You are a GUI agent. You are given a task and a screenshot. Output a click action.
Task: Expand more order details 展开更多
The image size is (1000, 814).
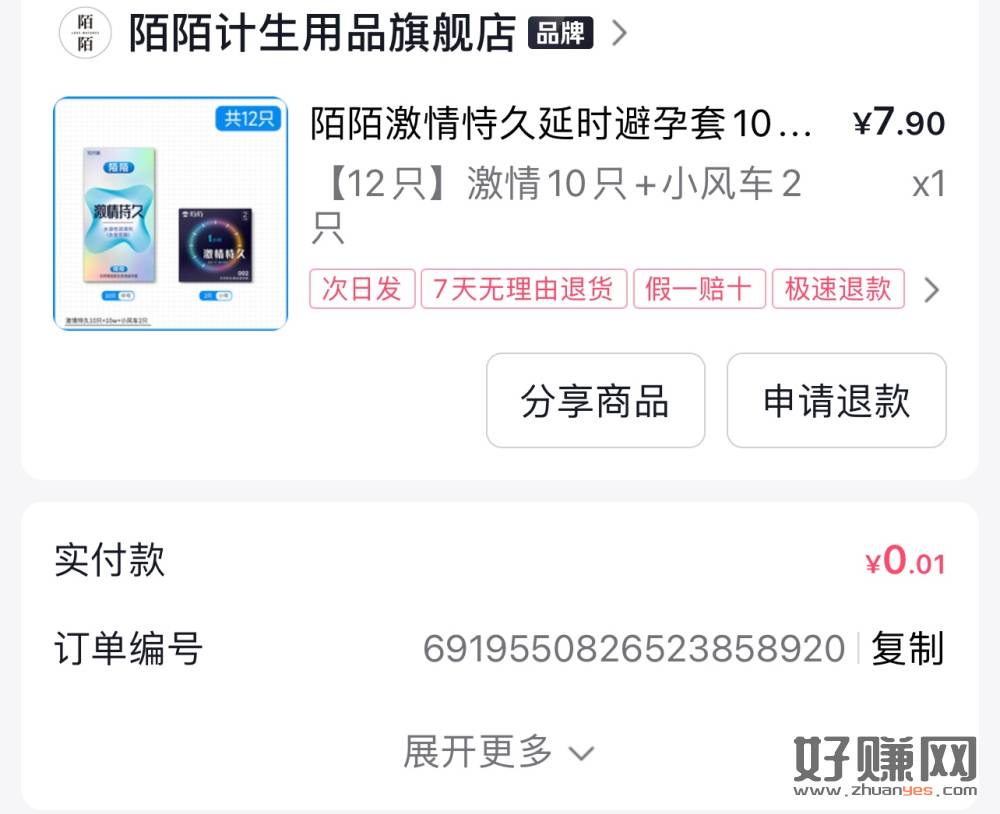pyautogui.click(x=498, y=751)
